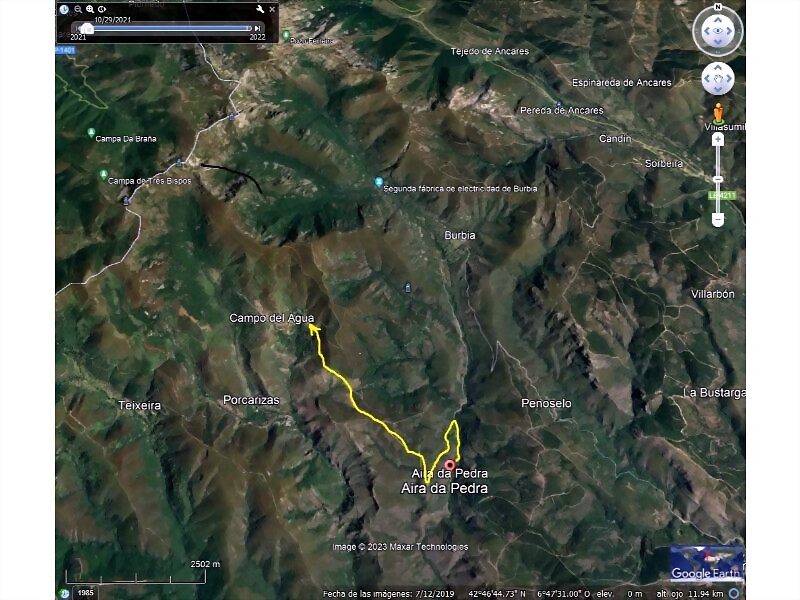This screenshot has width=800, height=600.
Task: Zoom in the historical imagery timeline
Action: (x=90, y=9)
